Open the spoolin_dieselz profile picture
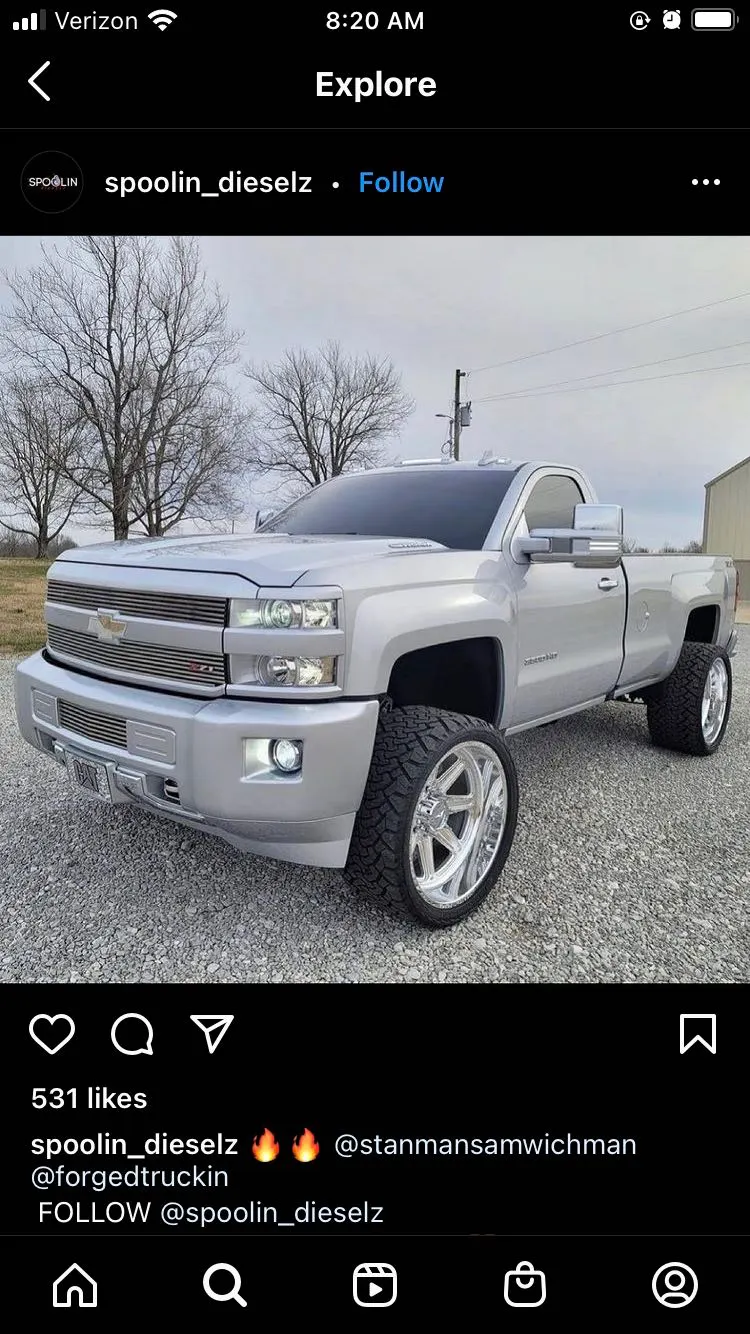750x1334 pixels. click(x=52, y=182)
